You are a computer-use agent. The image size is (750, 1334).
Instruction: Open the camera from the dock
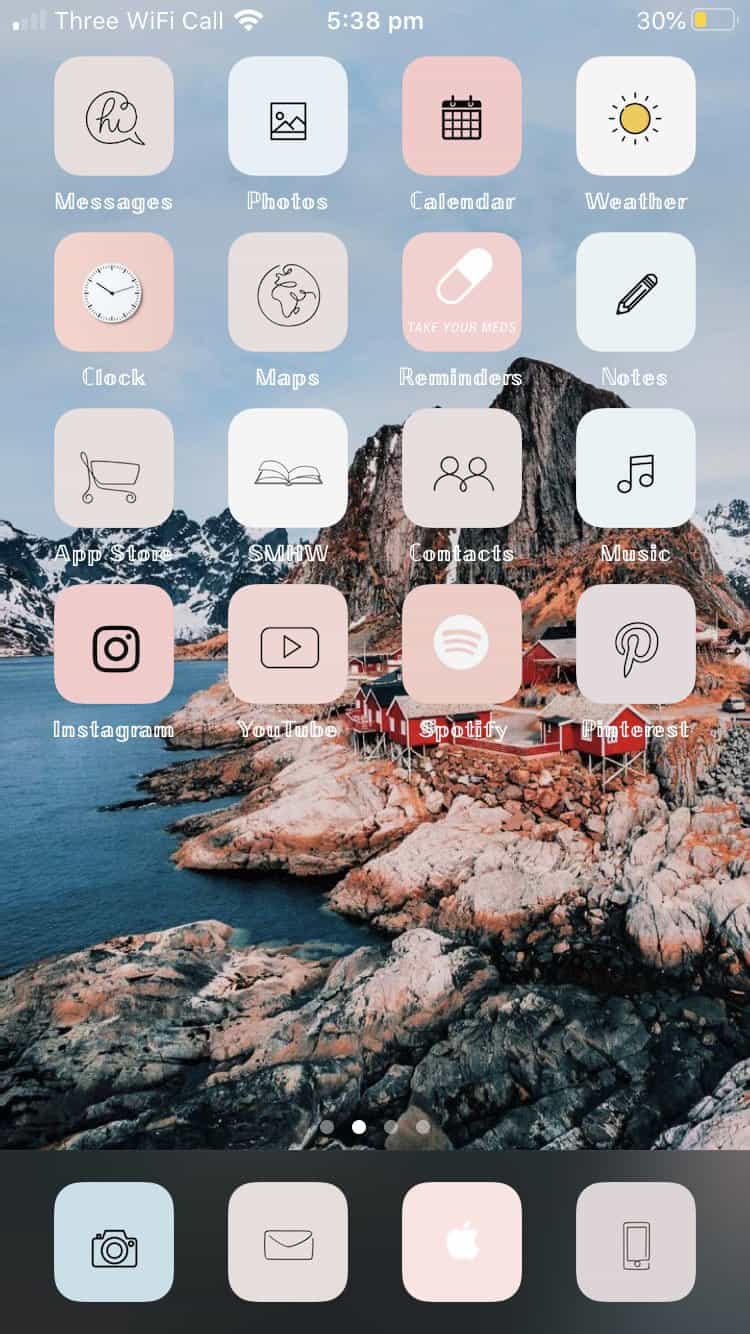[114, 1242]
